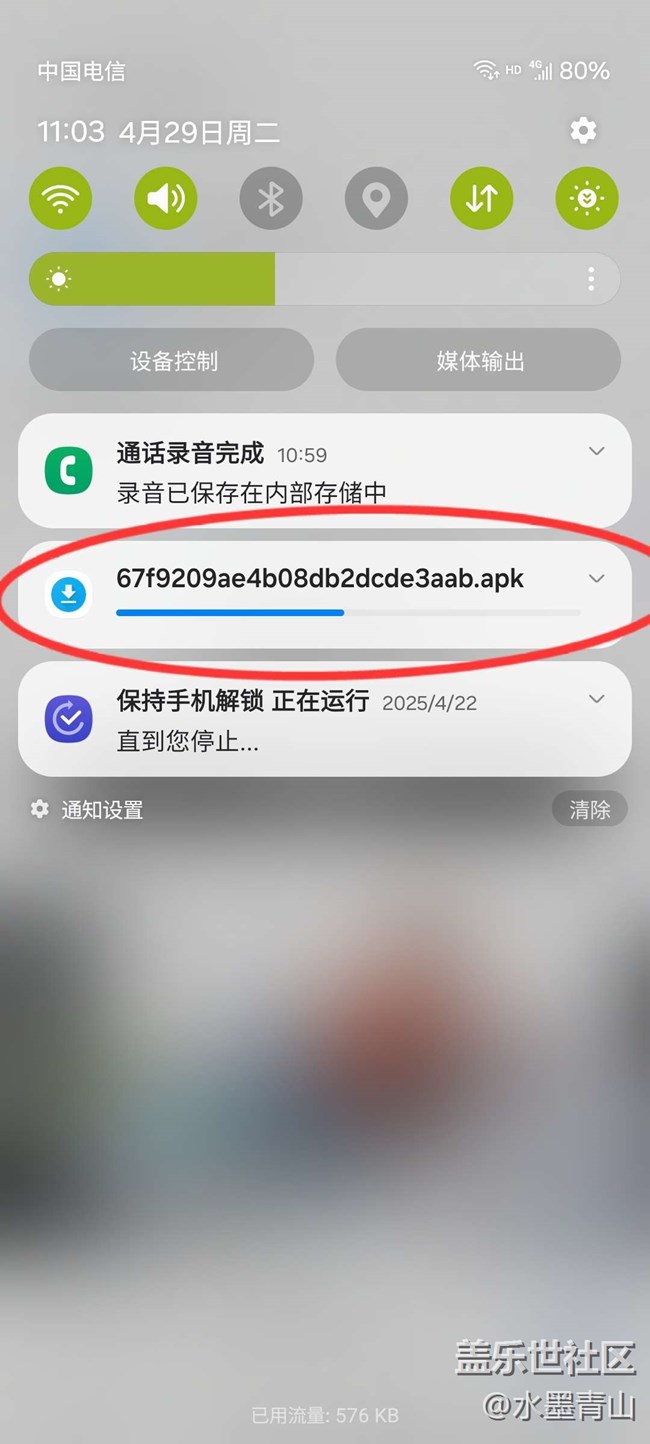Open the 保持手机解锁 notification
Image resolution: width=650 pixels, height=1444 pixels.
point(300,720)
